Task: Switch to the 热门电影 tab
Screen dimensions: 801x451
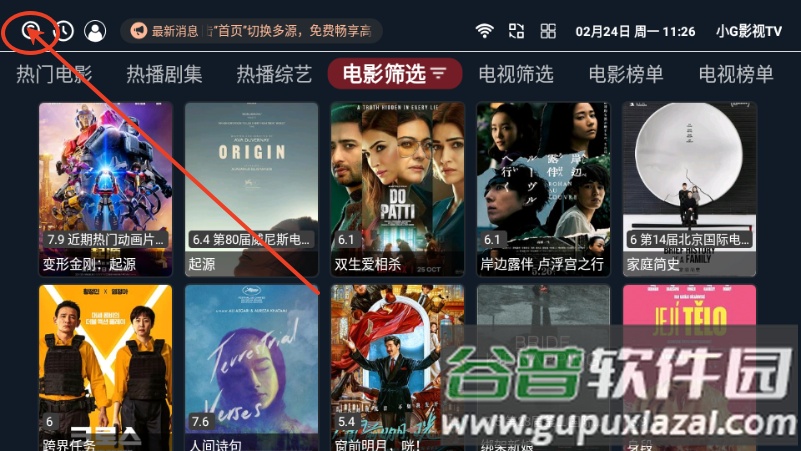Action: click(54, 74)
